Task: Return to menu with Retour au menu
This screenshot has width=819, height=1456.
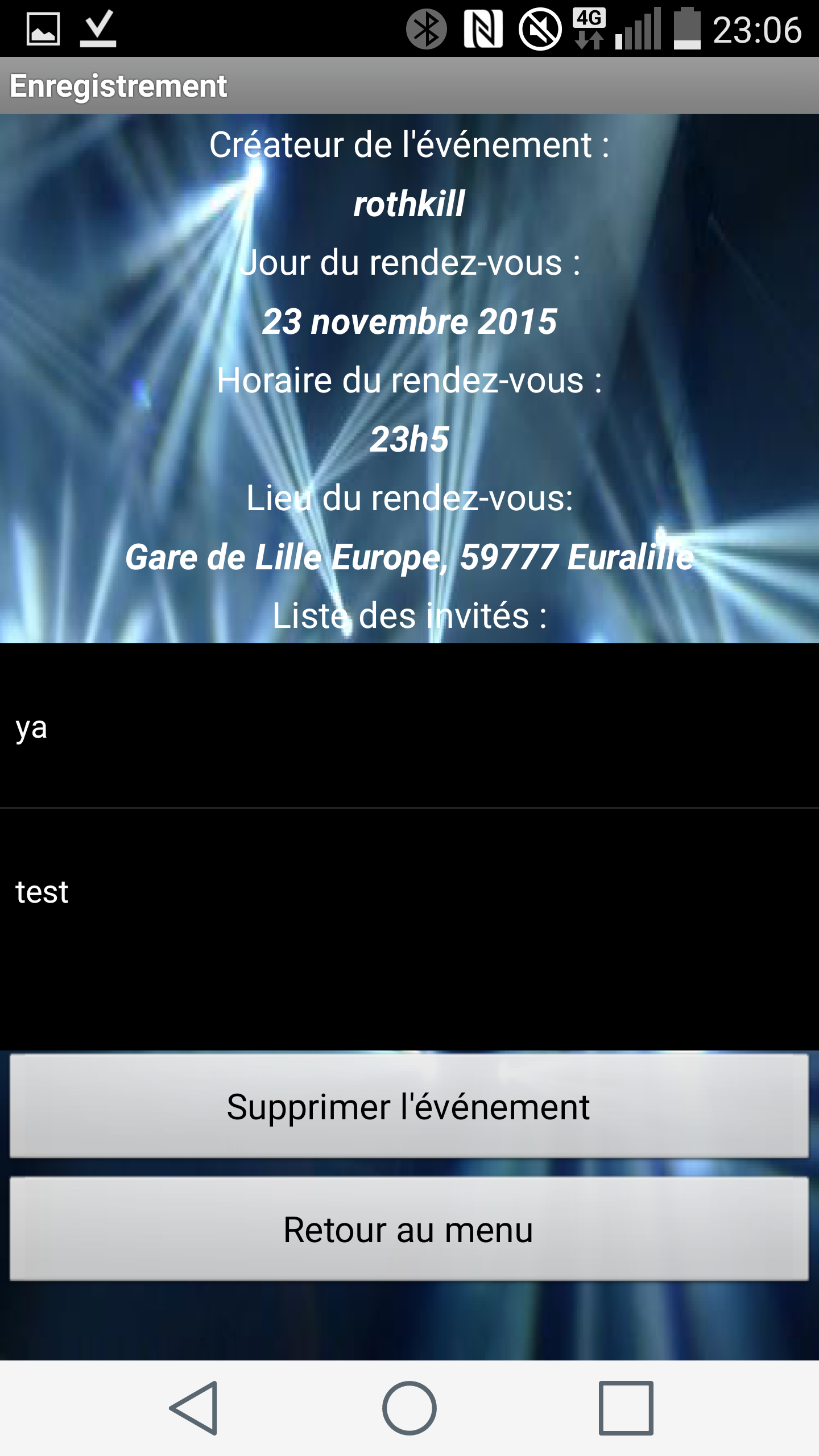Action: (408, 1230)
